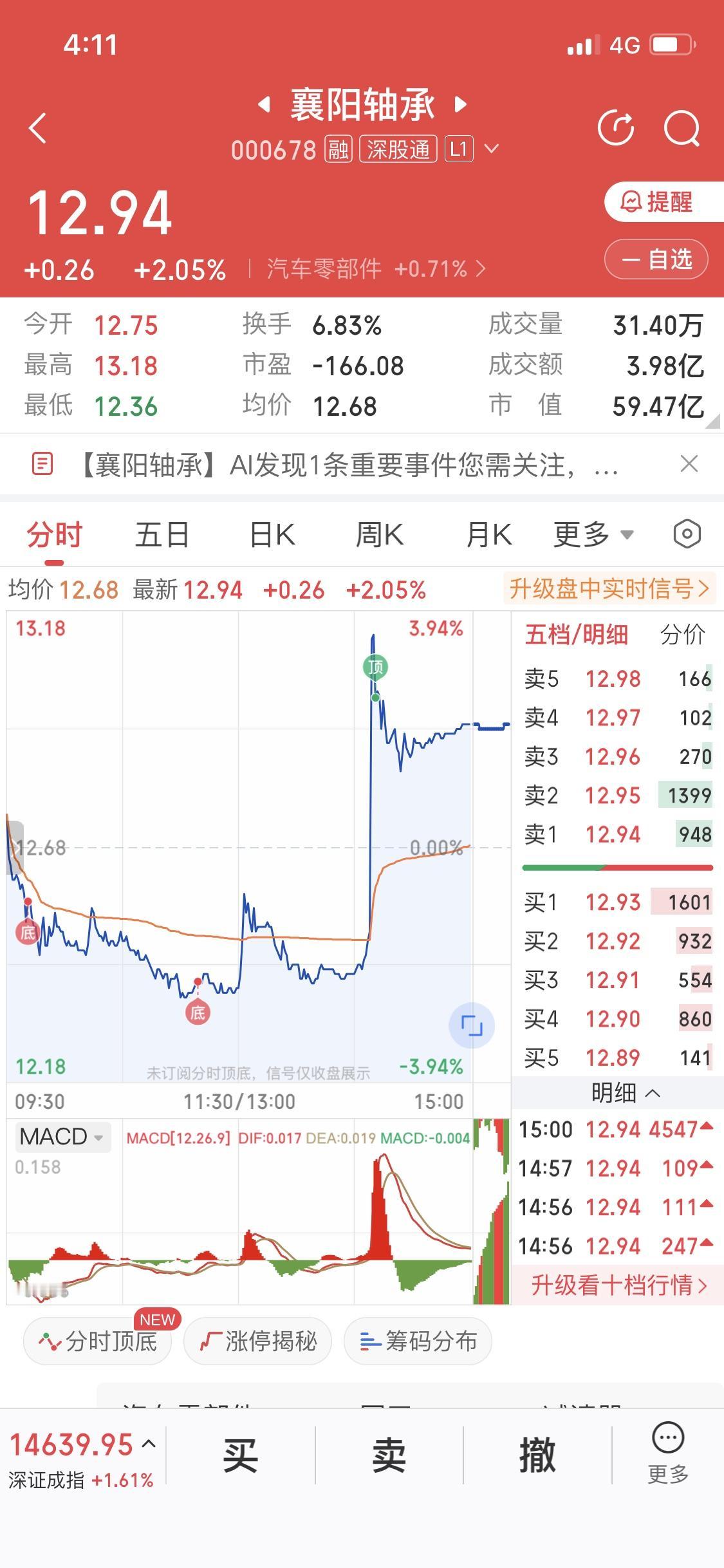Open 升级看十档行情 link

point(618,1285)
